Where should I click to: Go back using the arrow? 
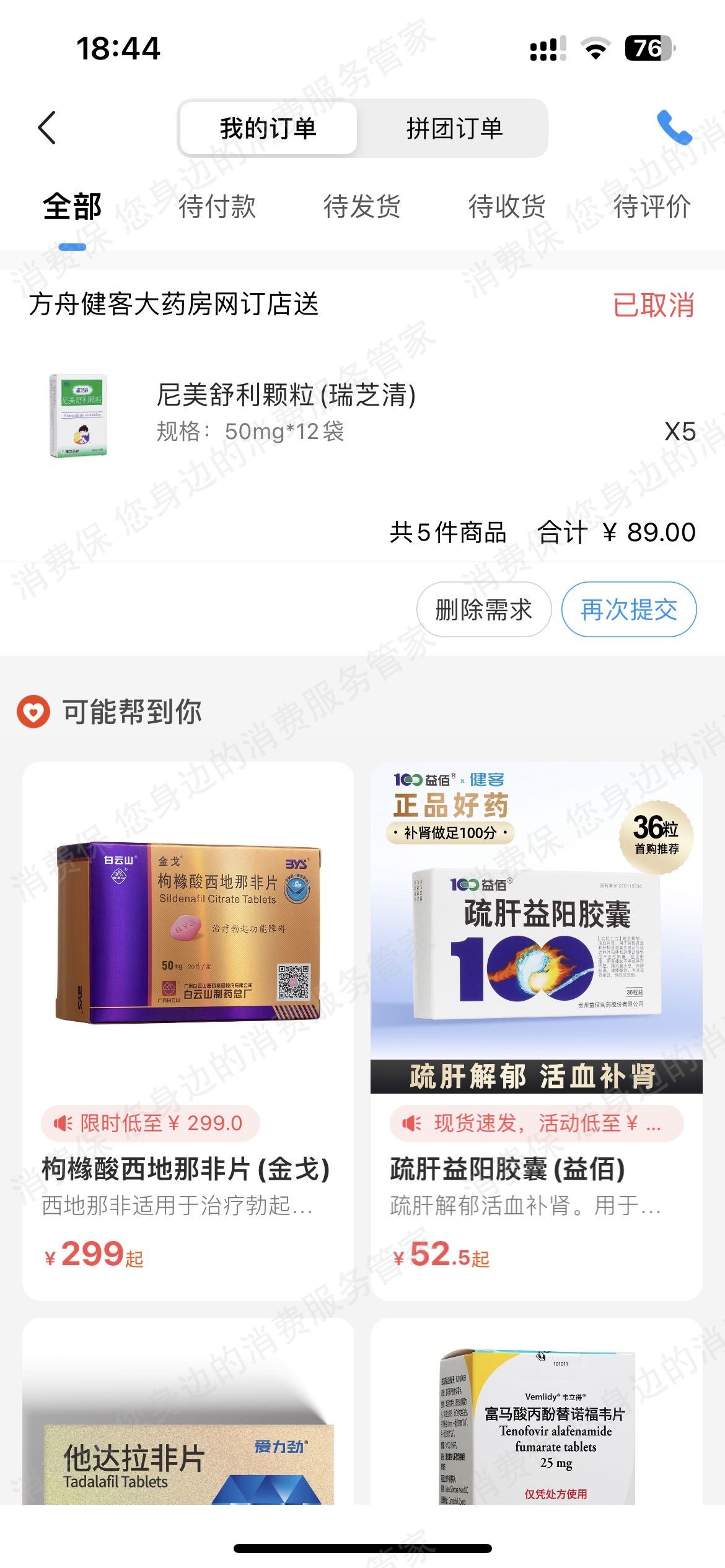point(47,128)
